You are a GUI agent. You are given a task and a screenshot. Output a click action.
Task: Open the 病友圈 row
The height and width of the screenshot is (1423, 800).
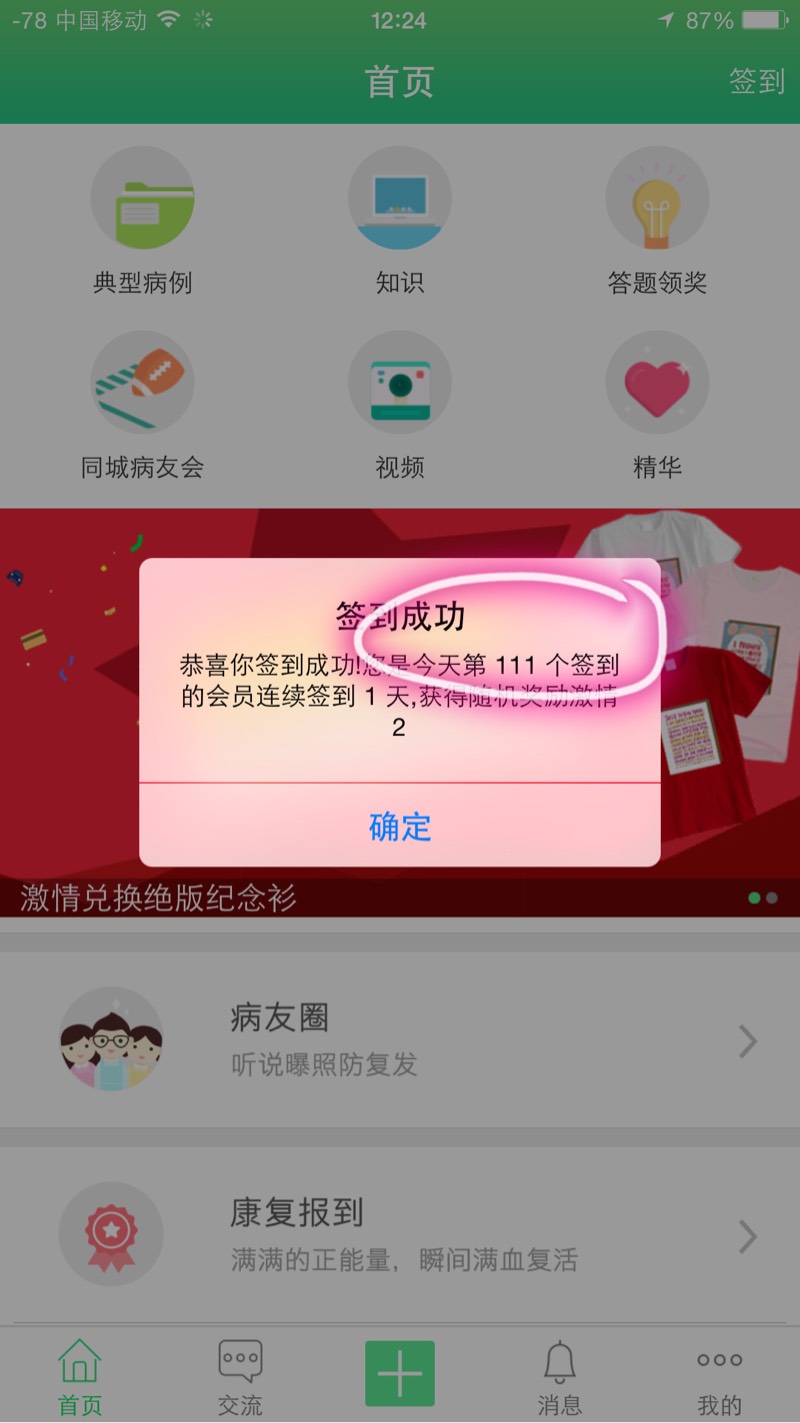(x=400, y=1040)
